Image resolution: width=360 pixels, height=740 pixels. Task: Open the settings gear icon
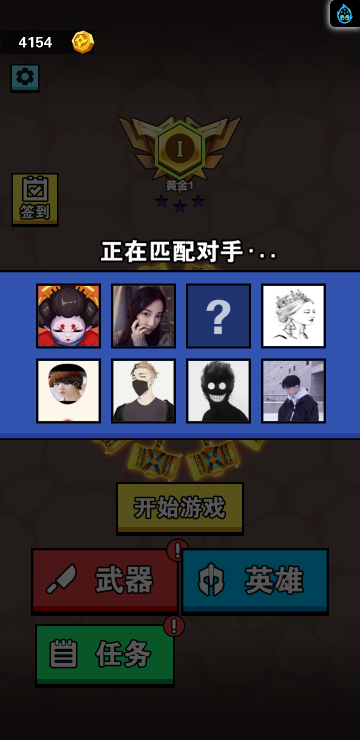coord(25,77)
